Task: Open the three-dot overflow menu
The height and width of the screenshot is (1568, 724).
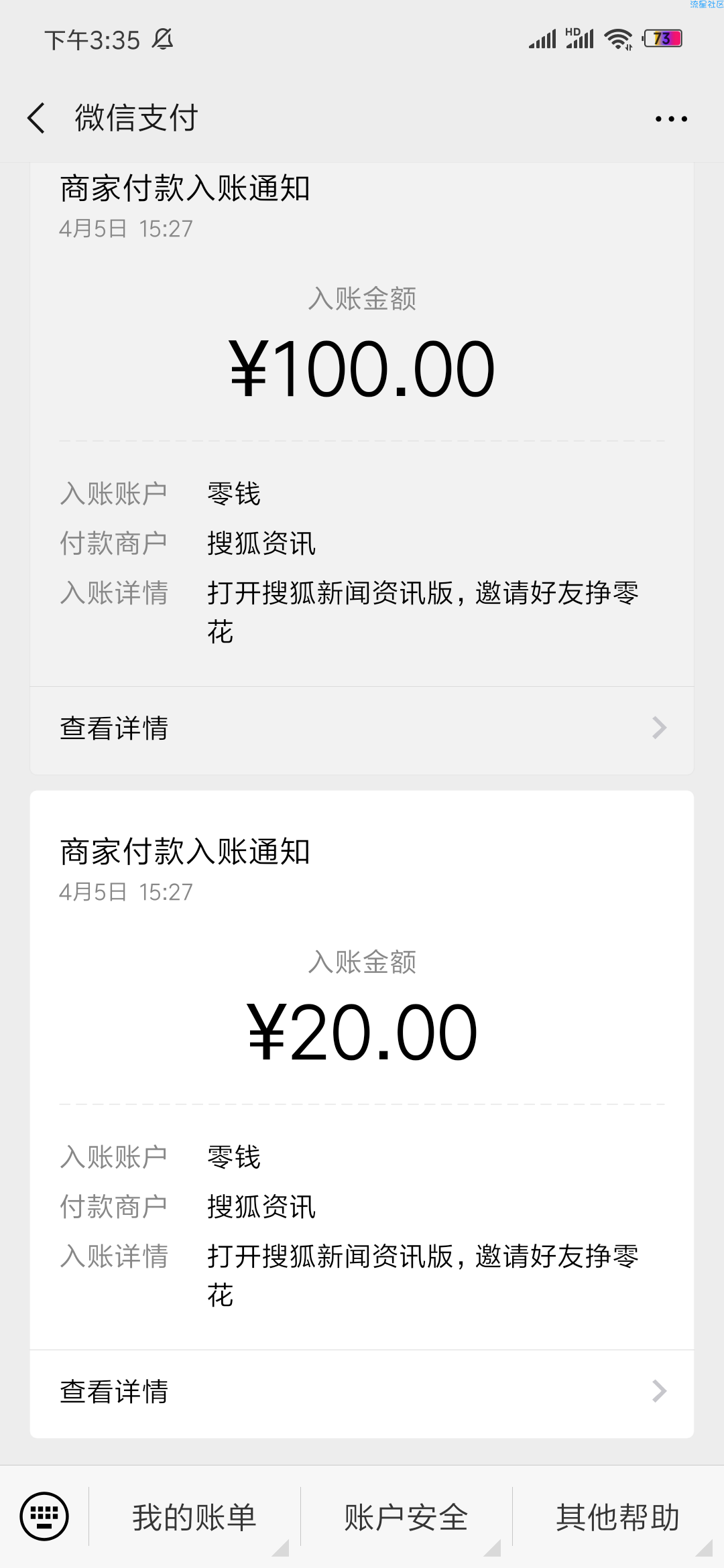Action: click(671, 119)
